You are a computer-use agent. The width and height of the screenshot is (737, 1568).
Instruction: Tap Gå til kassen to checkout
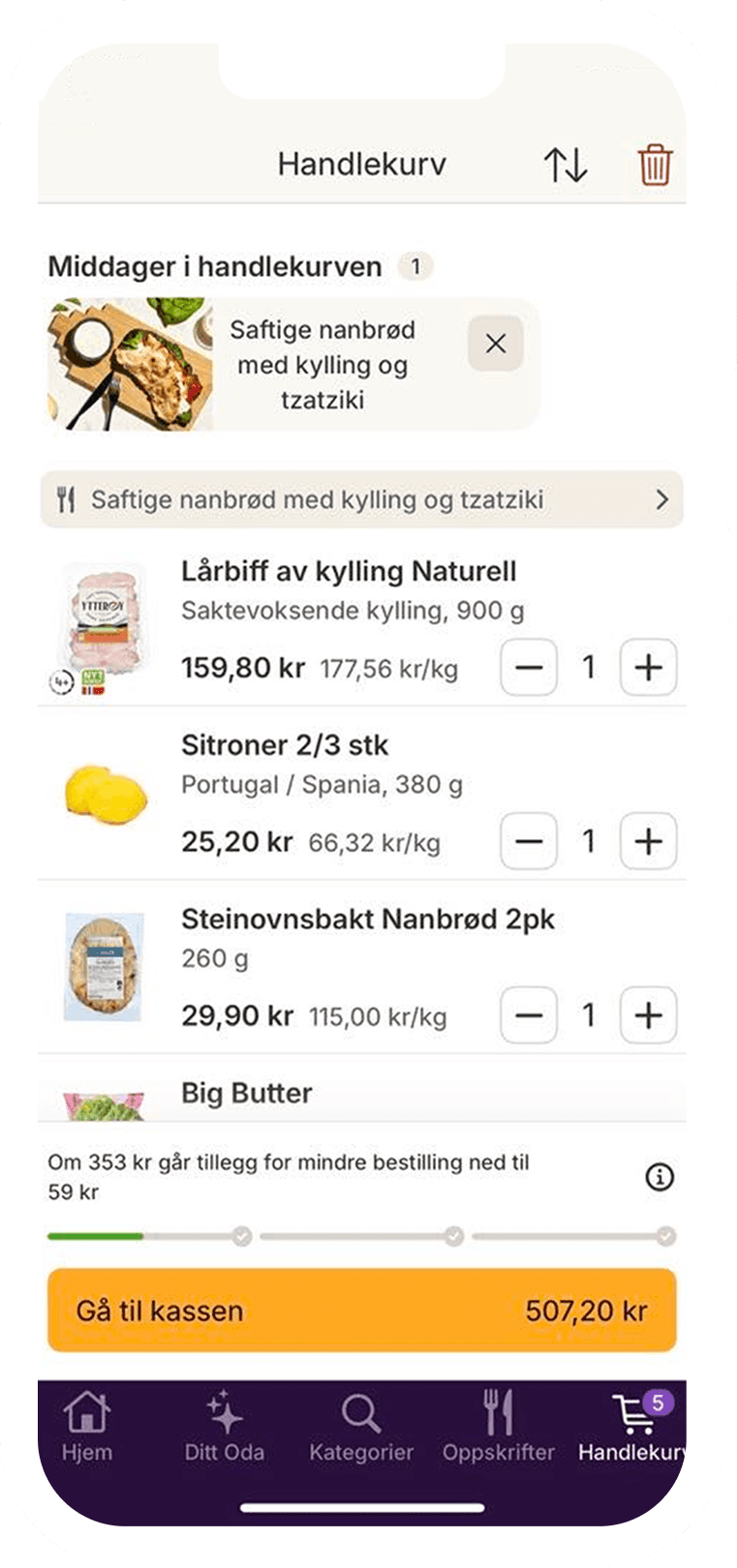coord(361,1311)
